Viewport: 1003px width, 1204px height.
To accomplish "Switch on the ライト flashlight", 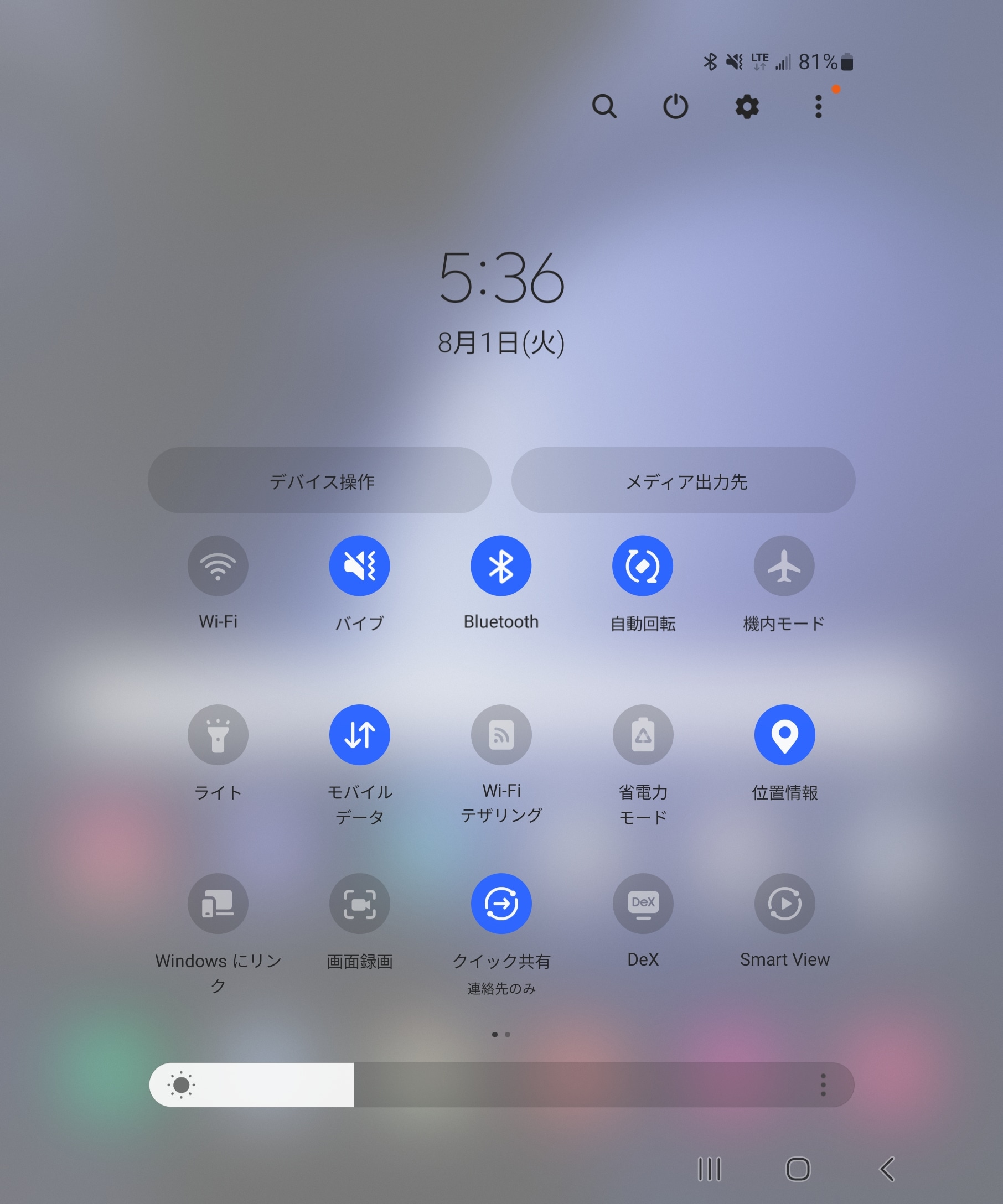I will click(218, 735).
